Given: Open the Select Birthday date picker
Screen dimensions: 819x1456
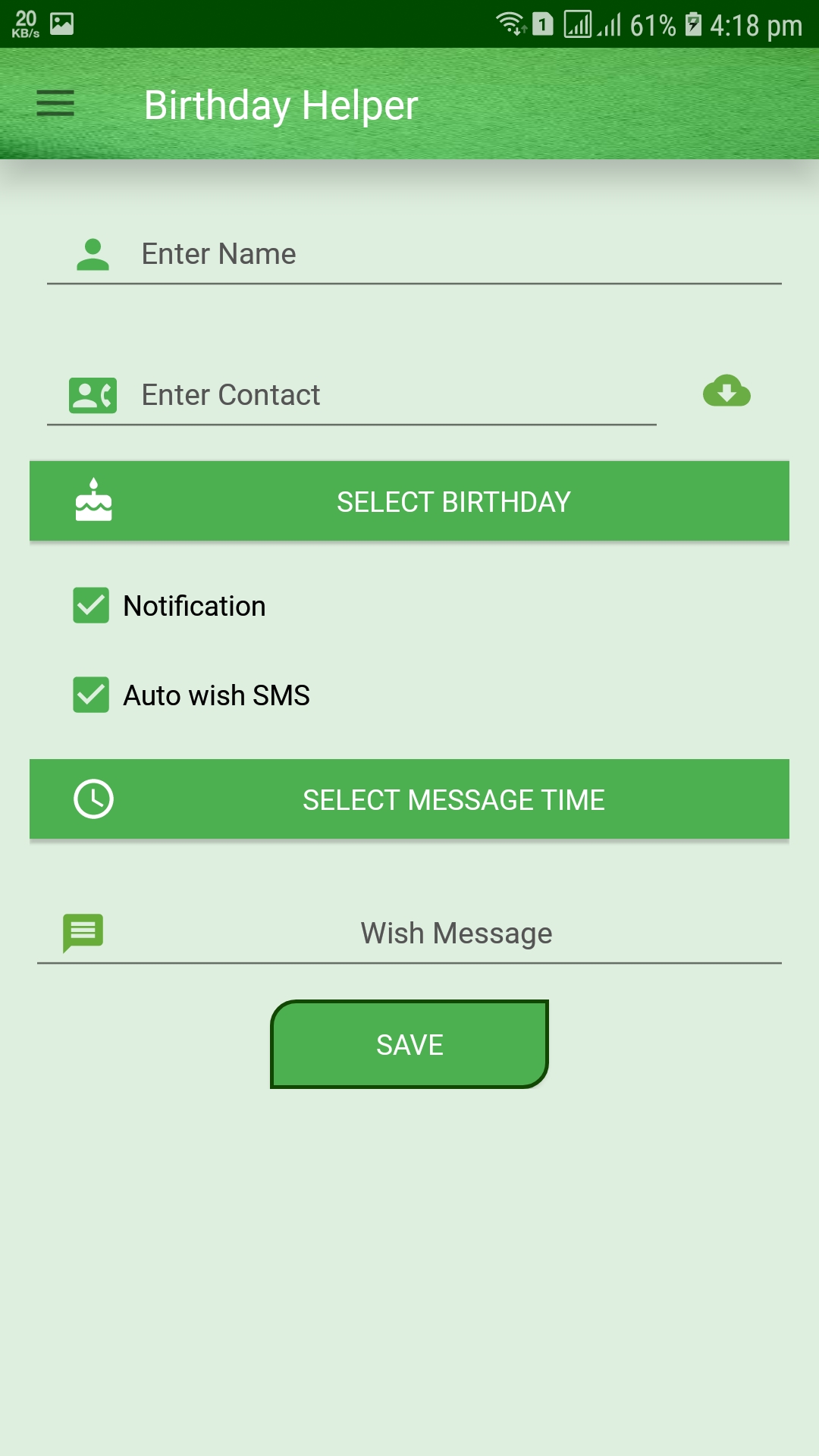Looking at the screenshot, I should [x=409, y=500].
